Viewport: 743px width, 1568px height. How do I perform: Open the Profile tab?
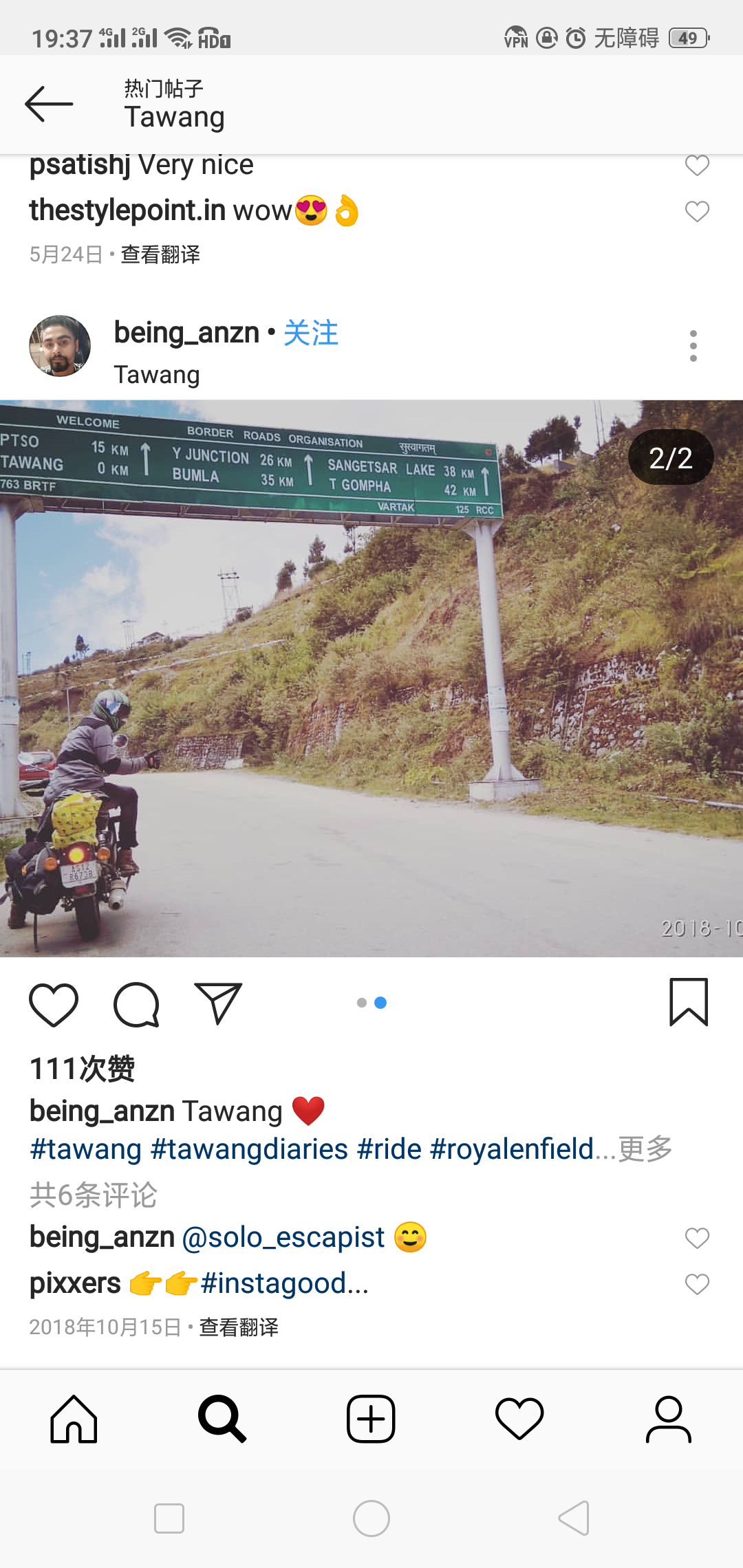668,1419
